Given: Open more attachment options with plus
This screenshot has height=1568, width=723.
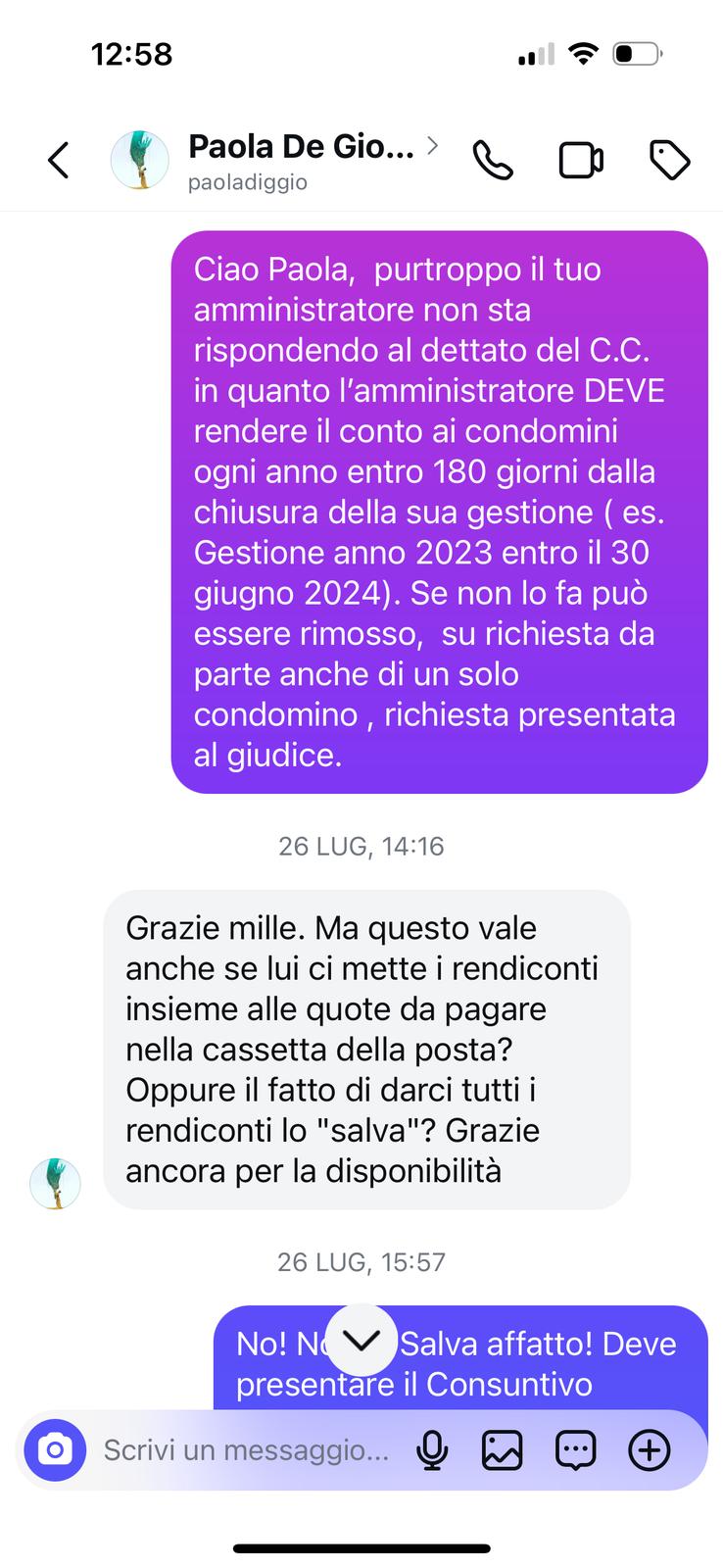Looking at the screenshot, I should point(649,1449).
